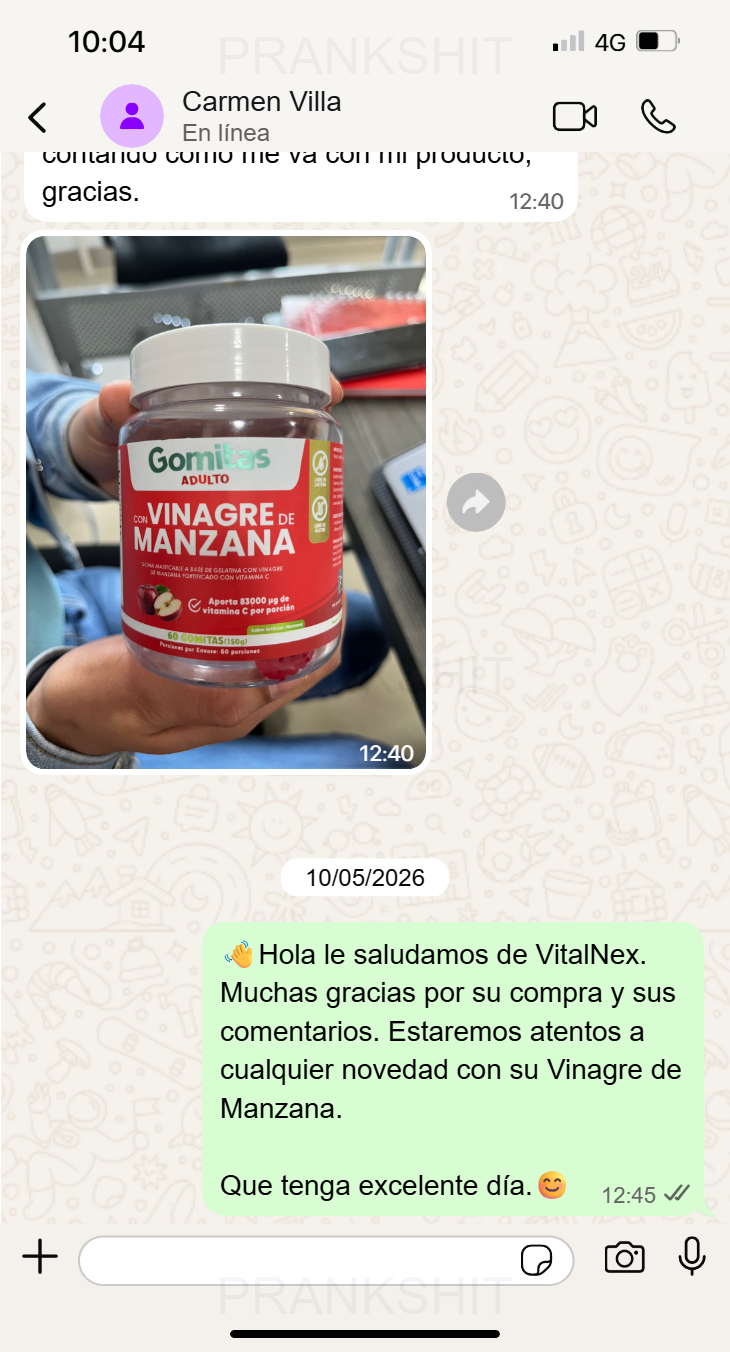The height and width of the screenshot is (1352, 730).
Task: Start a video call with Carmen Villa
Action: (575, 117)
